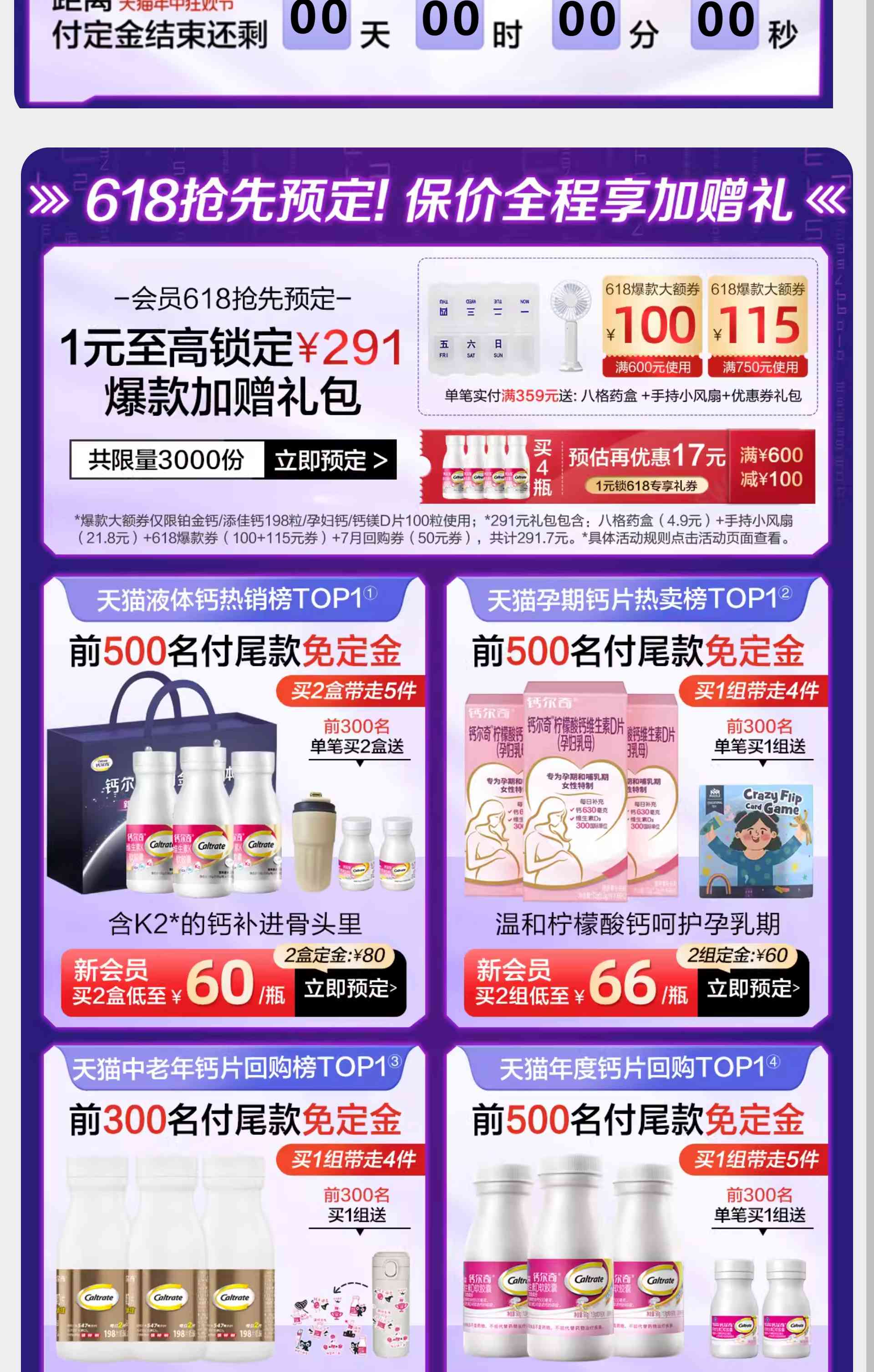This screenshot has width=874, height=1372.
Task: Tap 立即预定 for the 天猫孕期钙片热卖榜 pregnancy calcium offer
Action: coord(752,989)
